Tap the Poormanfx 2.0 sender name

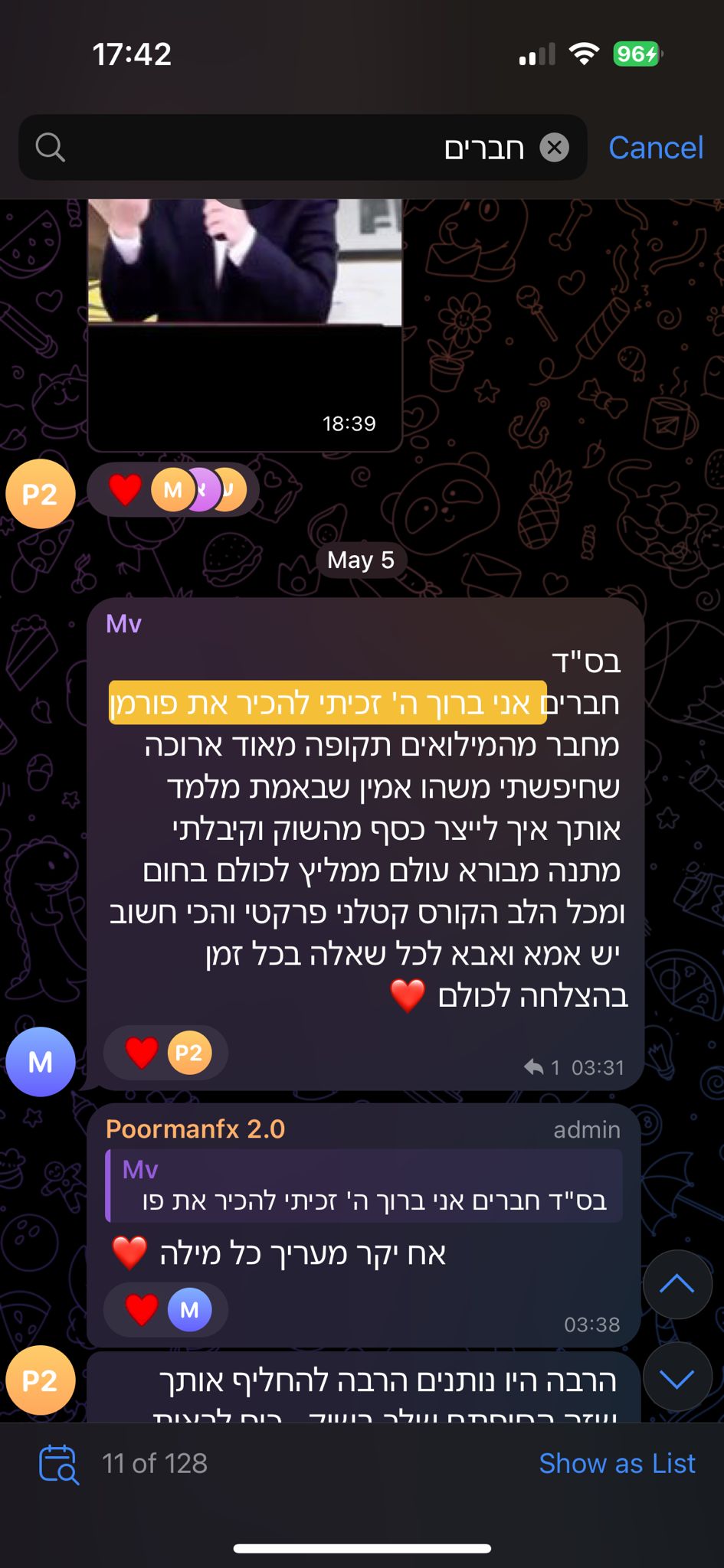pyautogui.click(x=195, y=1129)
